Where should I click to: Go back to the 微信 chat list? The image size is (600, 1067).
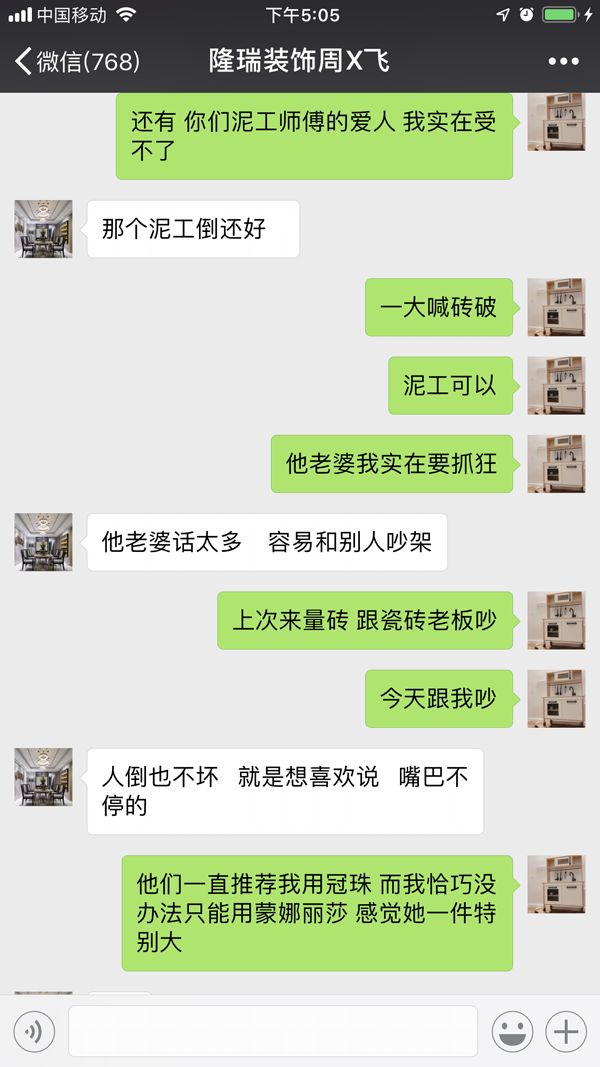(x=75, y=62)
